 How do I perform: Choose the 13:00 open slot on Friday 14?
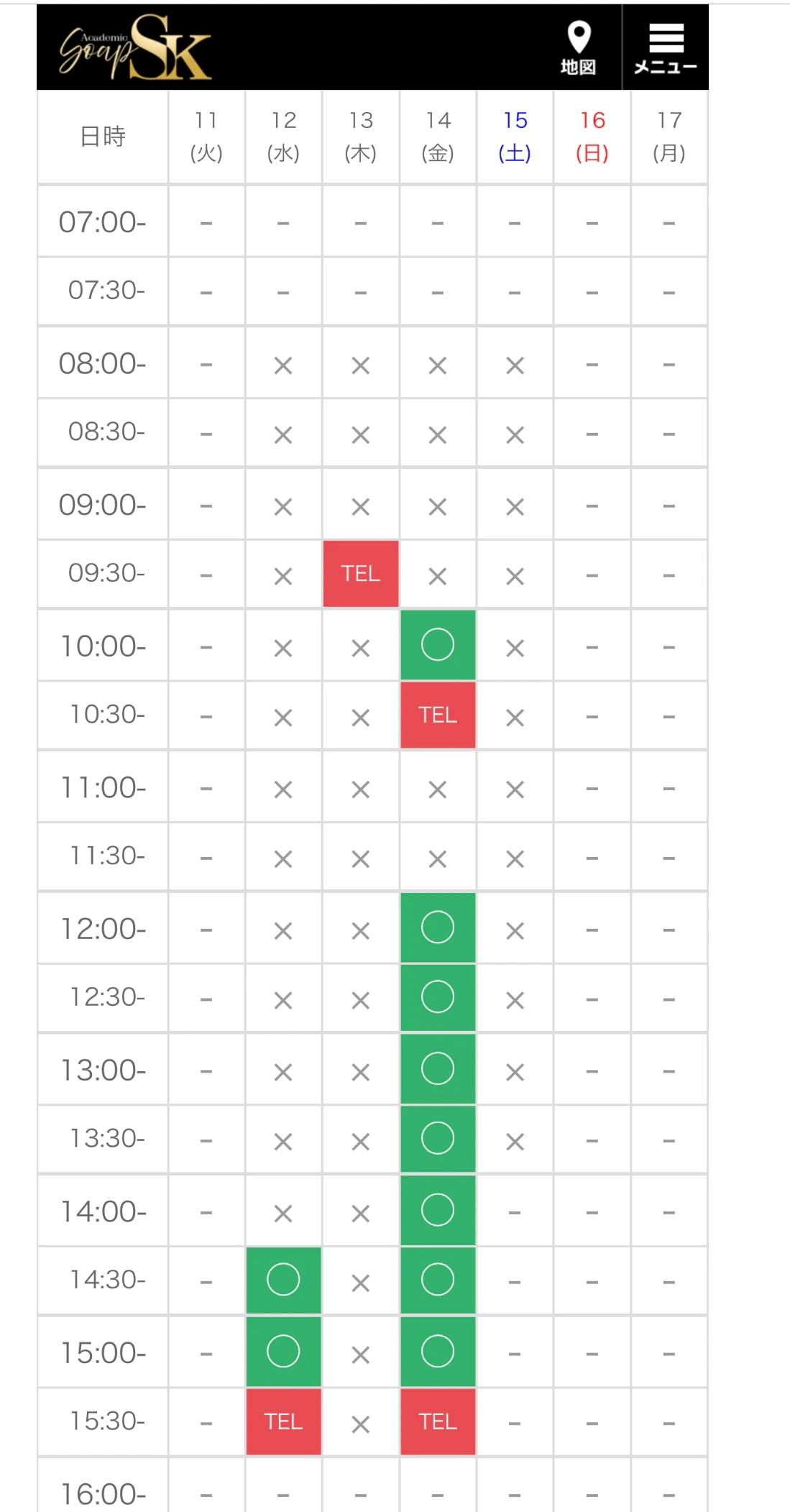pyautogui.click(x=438, y=1068)
